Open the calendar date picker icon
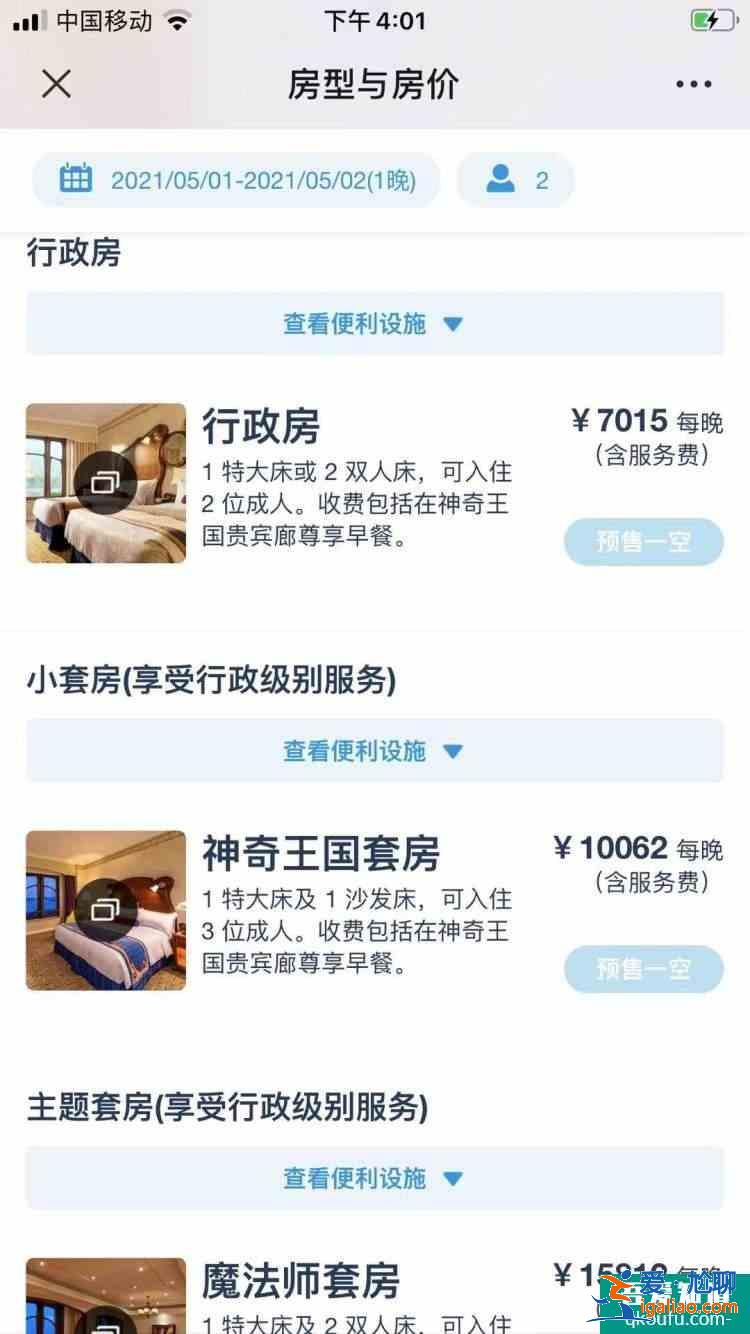The height and width of the screenshot is (1334, 750). [75, 179]
